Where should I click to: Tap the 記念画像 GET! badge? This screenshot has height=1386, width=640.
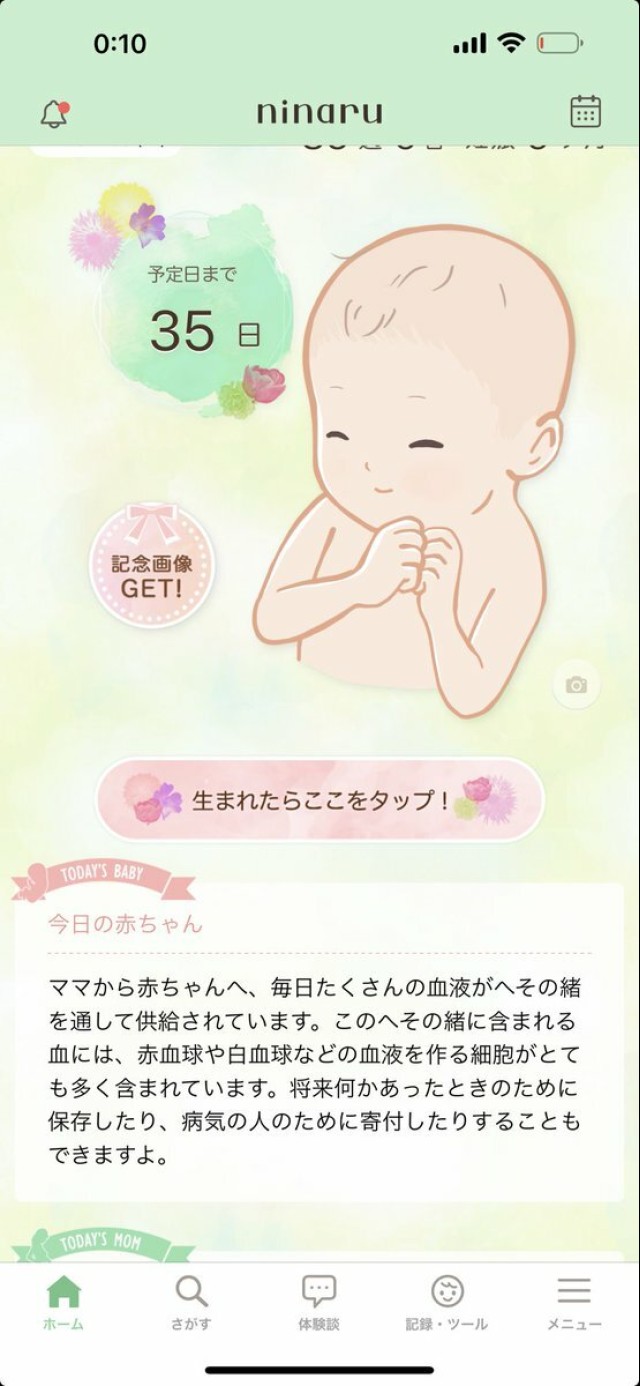click(x=152, y=567)
